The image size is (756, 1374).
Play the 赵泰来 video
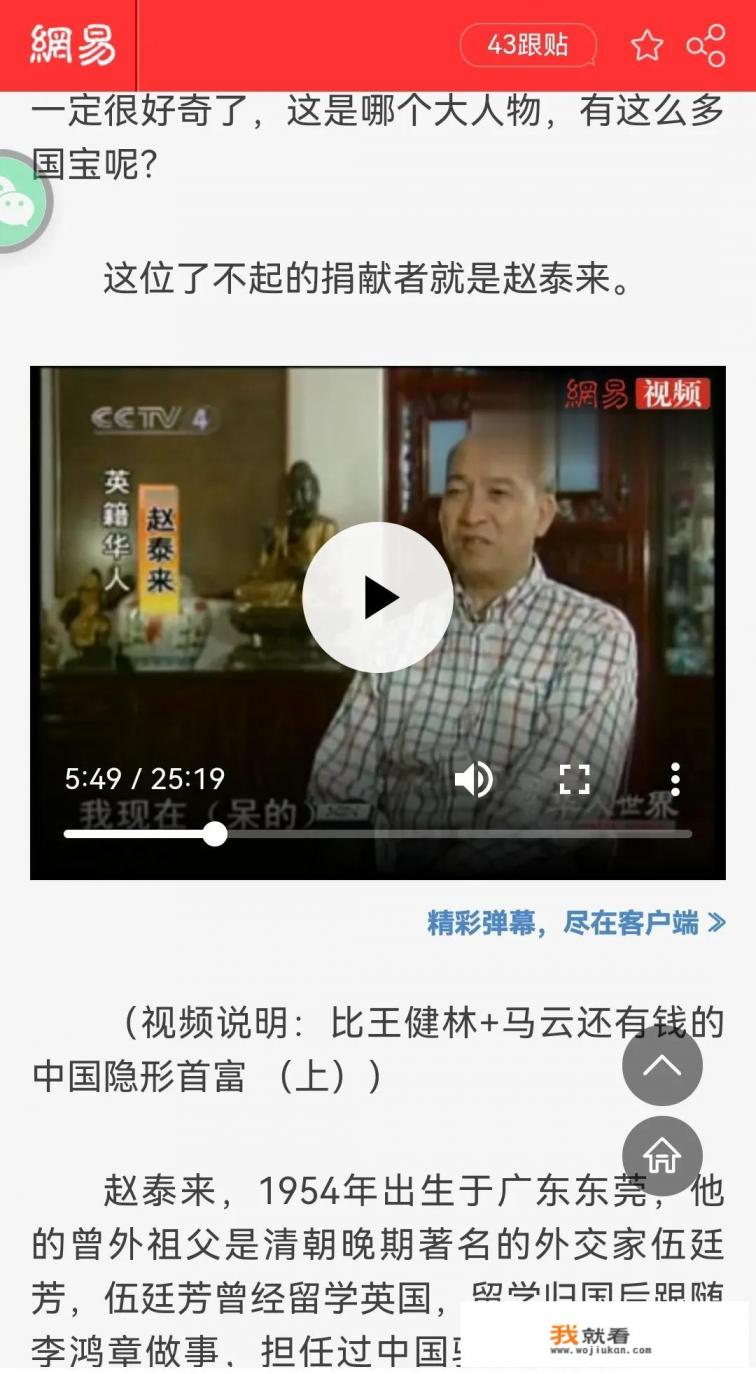coord(378,597)
